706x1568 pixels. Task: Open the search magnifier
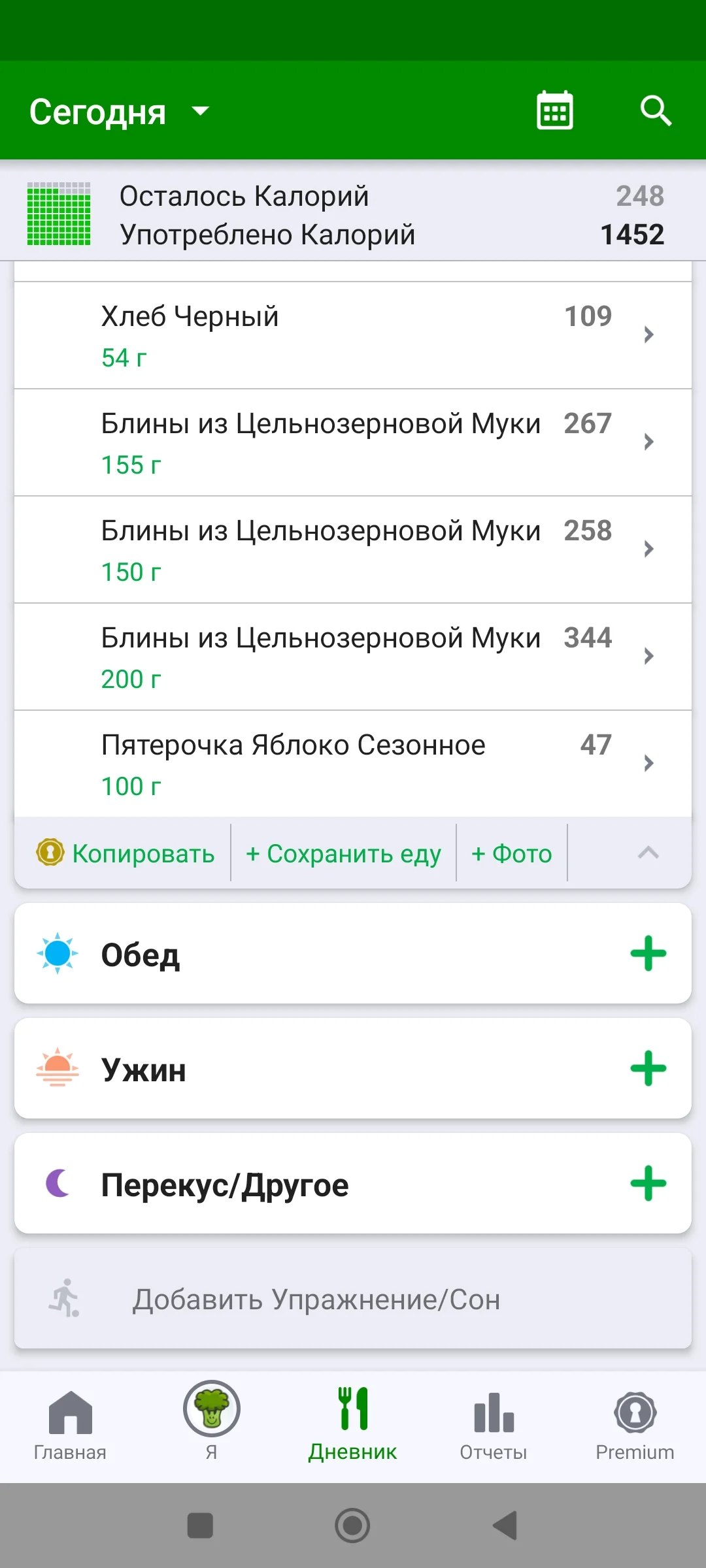click(656, 110)
